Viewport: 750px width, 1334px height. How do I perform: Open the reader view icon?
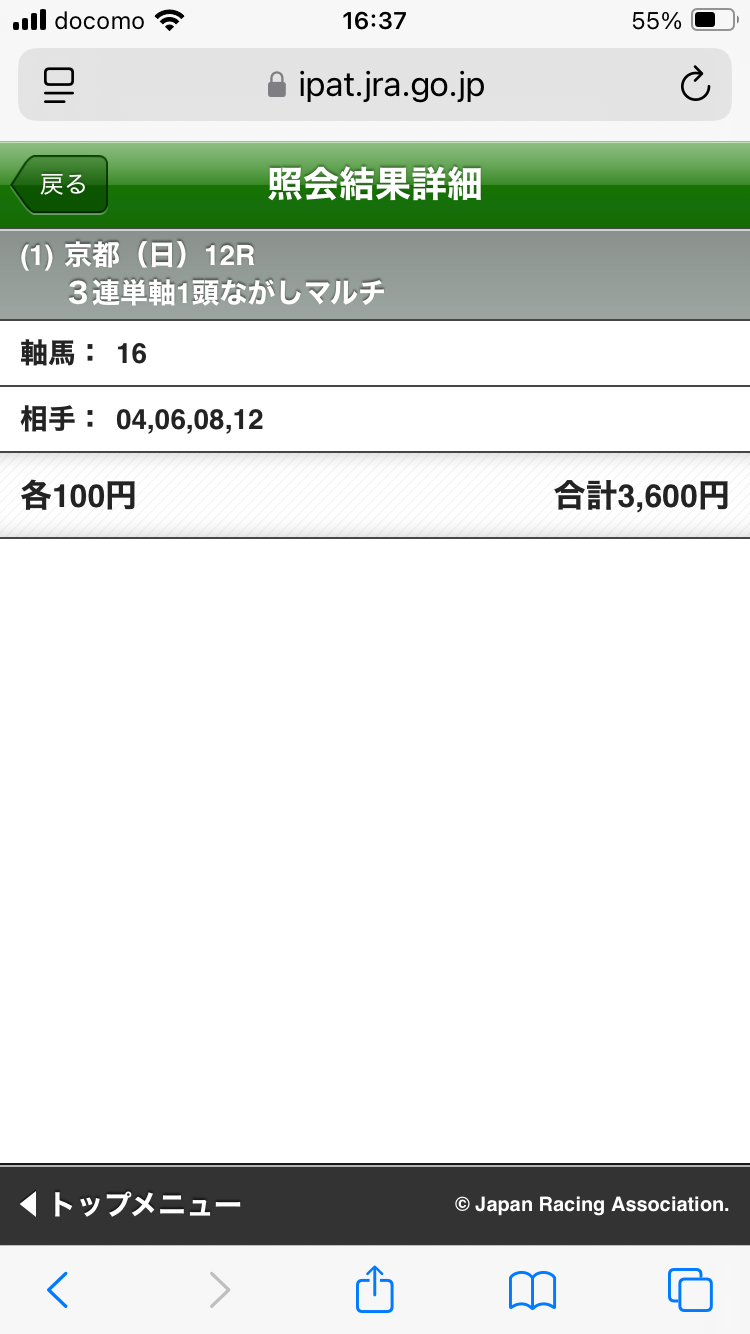tap(60, 86)
